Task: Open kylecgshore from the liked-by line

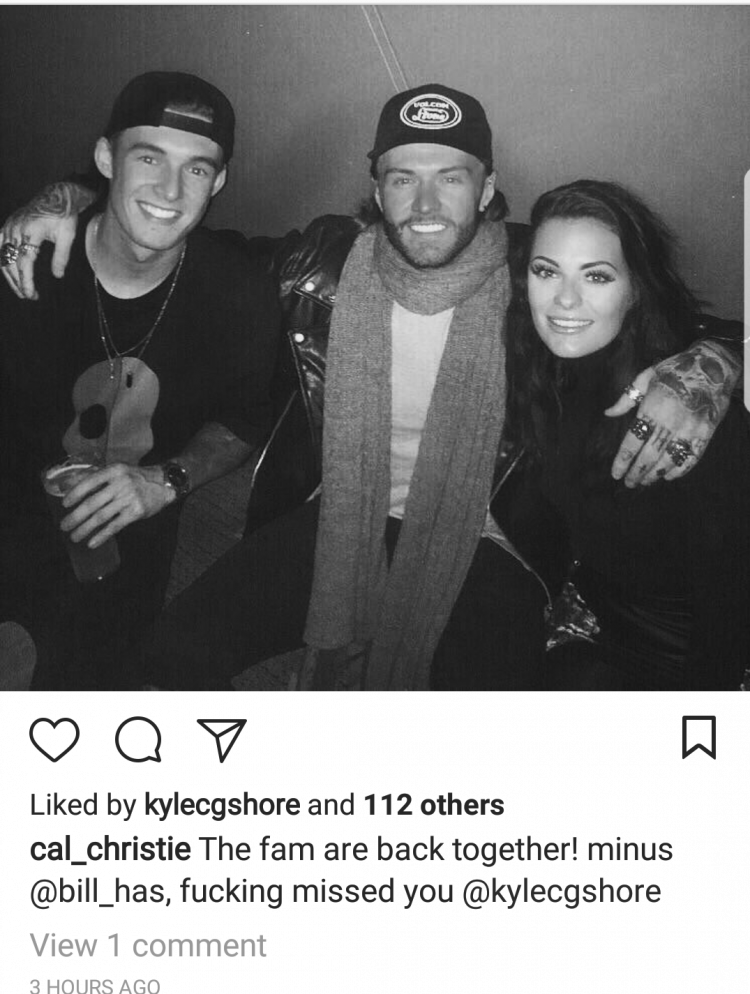Action: pyautogui.click(x=221, y=804)
